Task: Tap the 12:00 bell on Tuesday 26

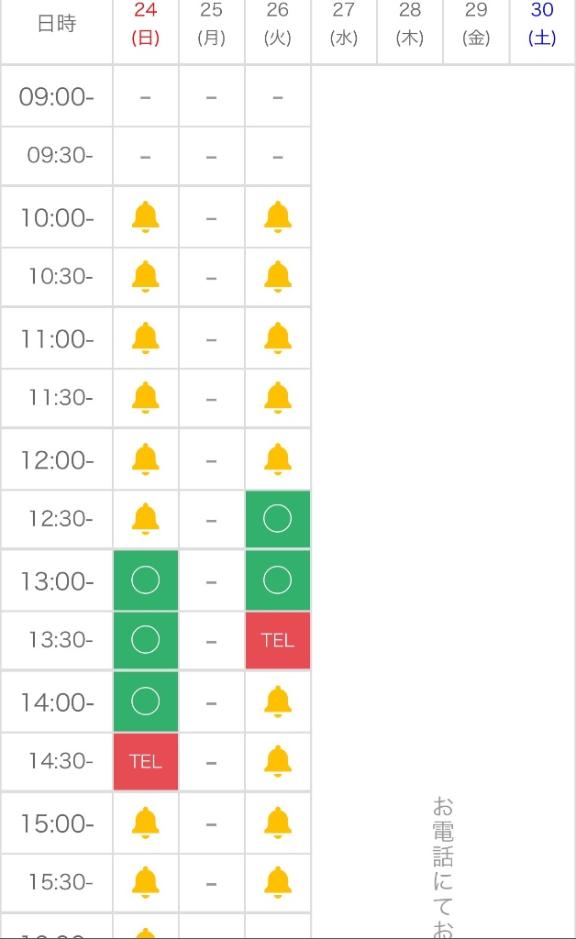Action: (278, 459)
